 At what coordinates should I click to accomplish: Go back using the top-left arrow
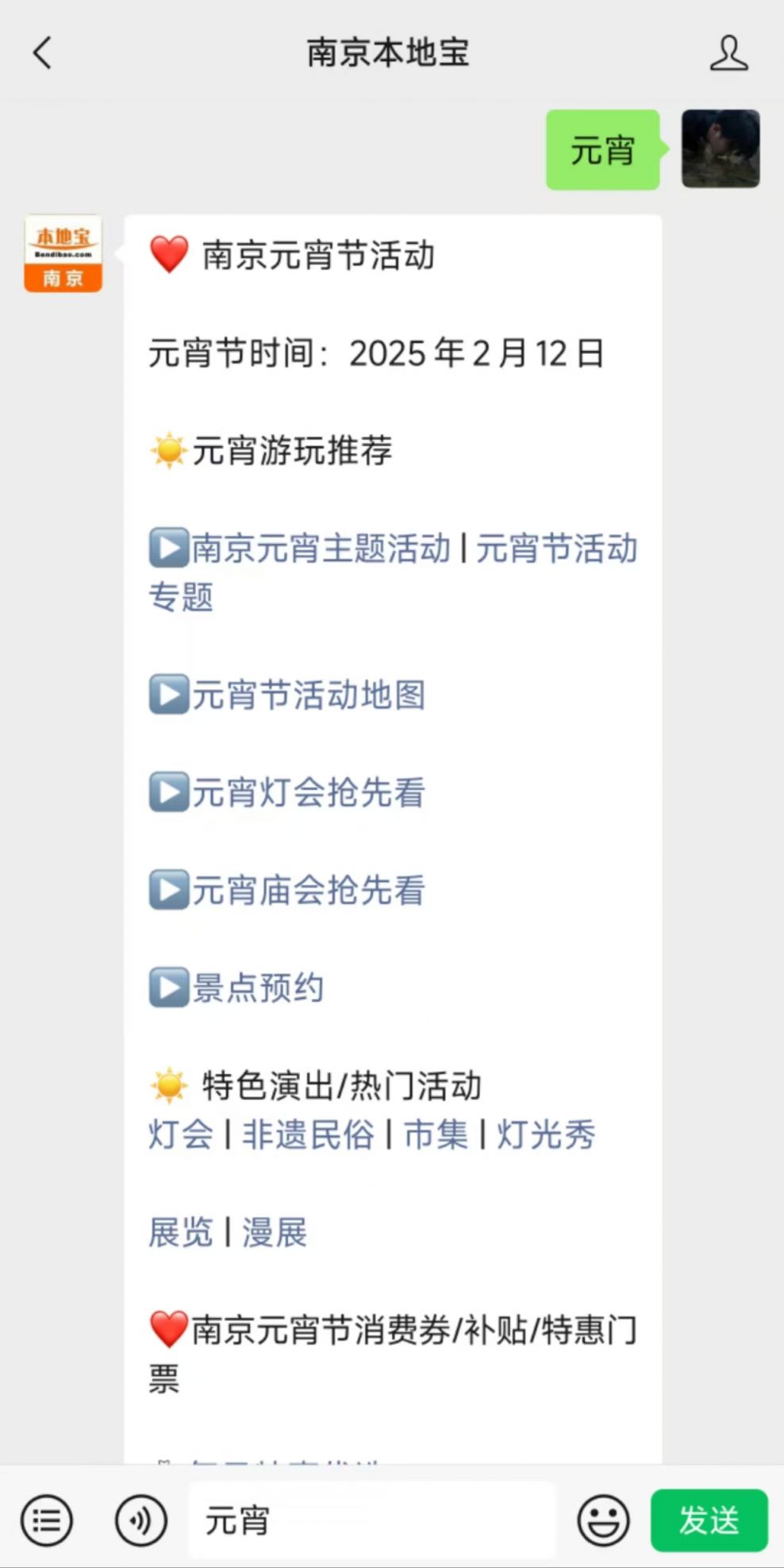click(42, 53)
